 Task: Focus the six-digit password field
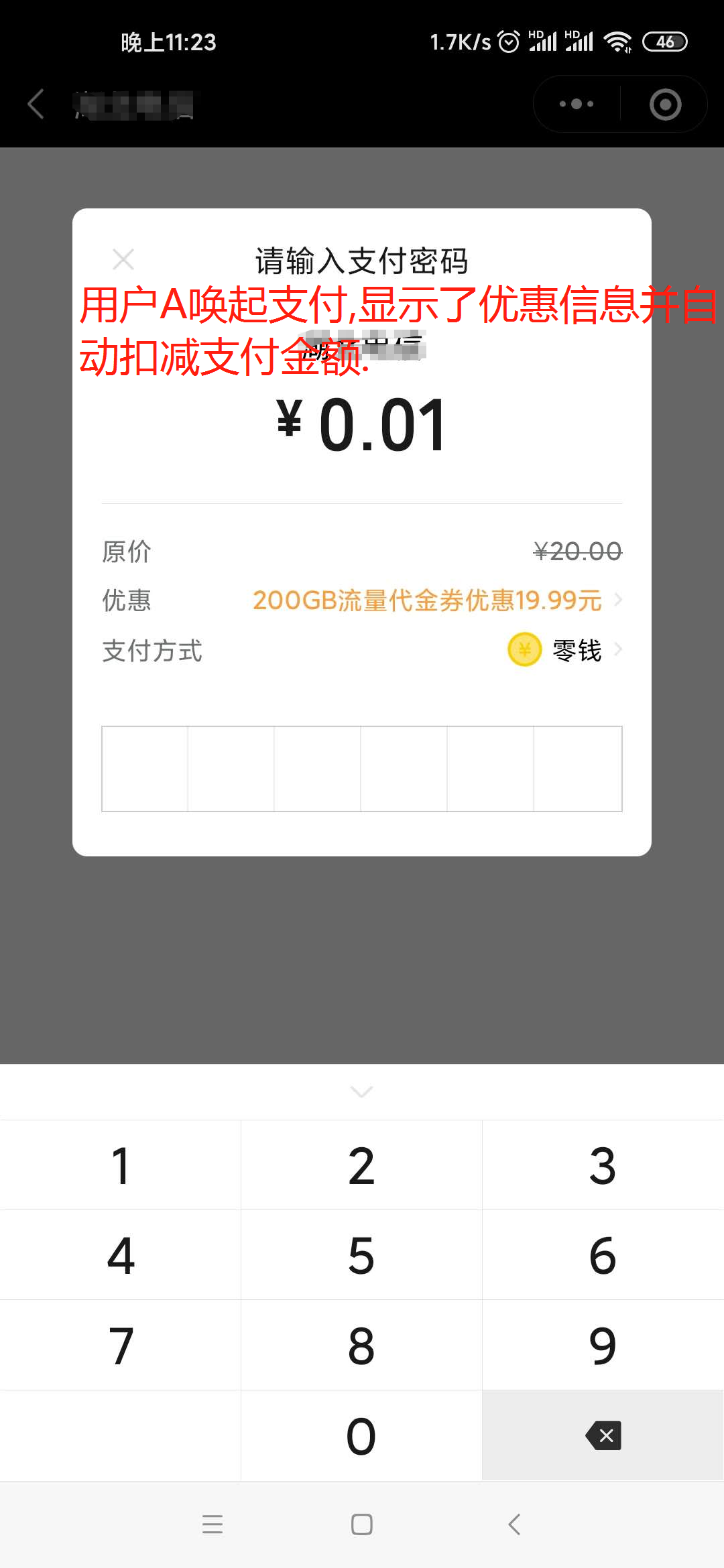coord(362,769)
